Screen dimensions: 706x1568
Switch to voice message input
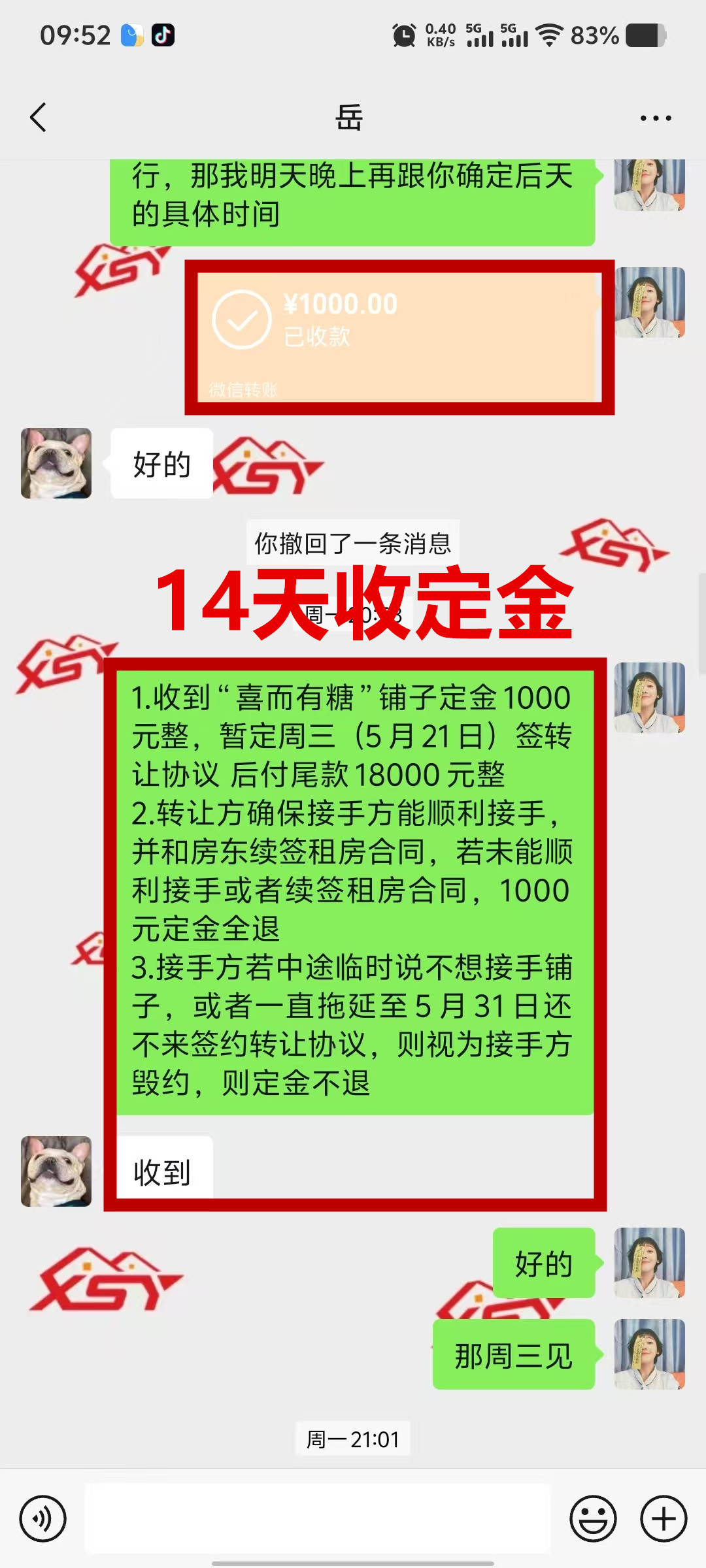click(x=43, y=1518)
